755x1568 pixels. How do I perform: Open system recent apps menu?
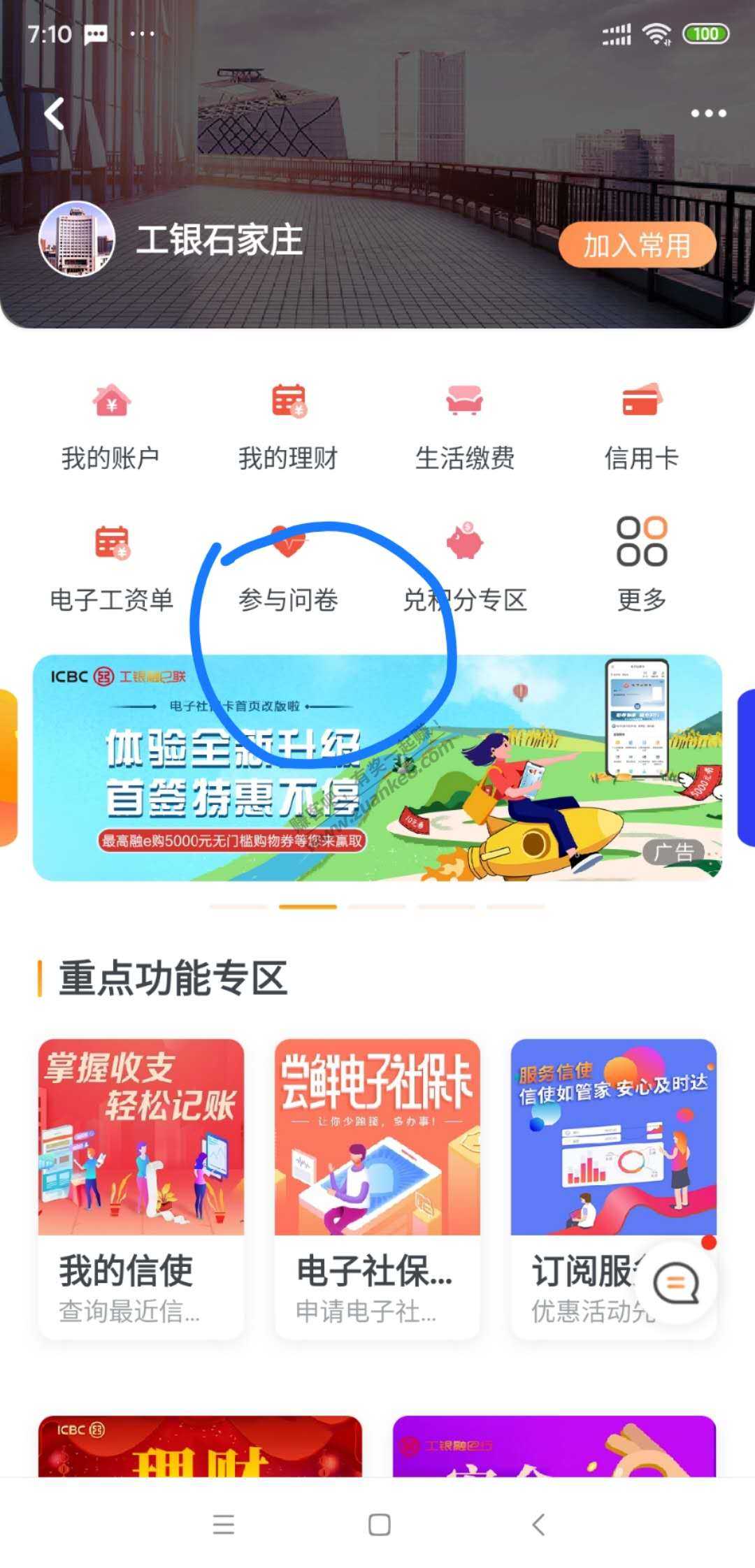tap(224, 1525)
